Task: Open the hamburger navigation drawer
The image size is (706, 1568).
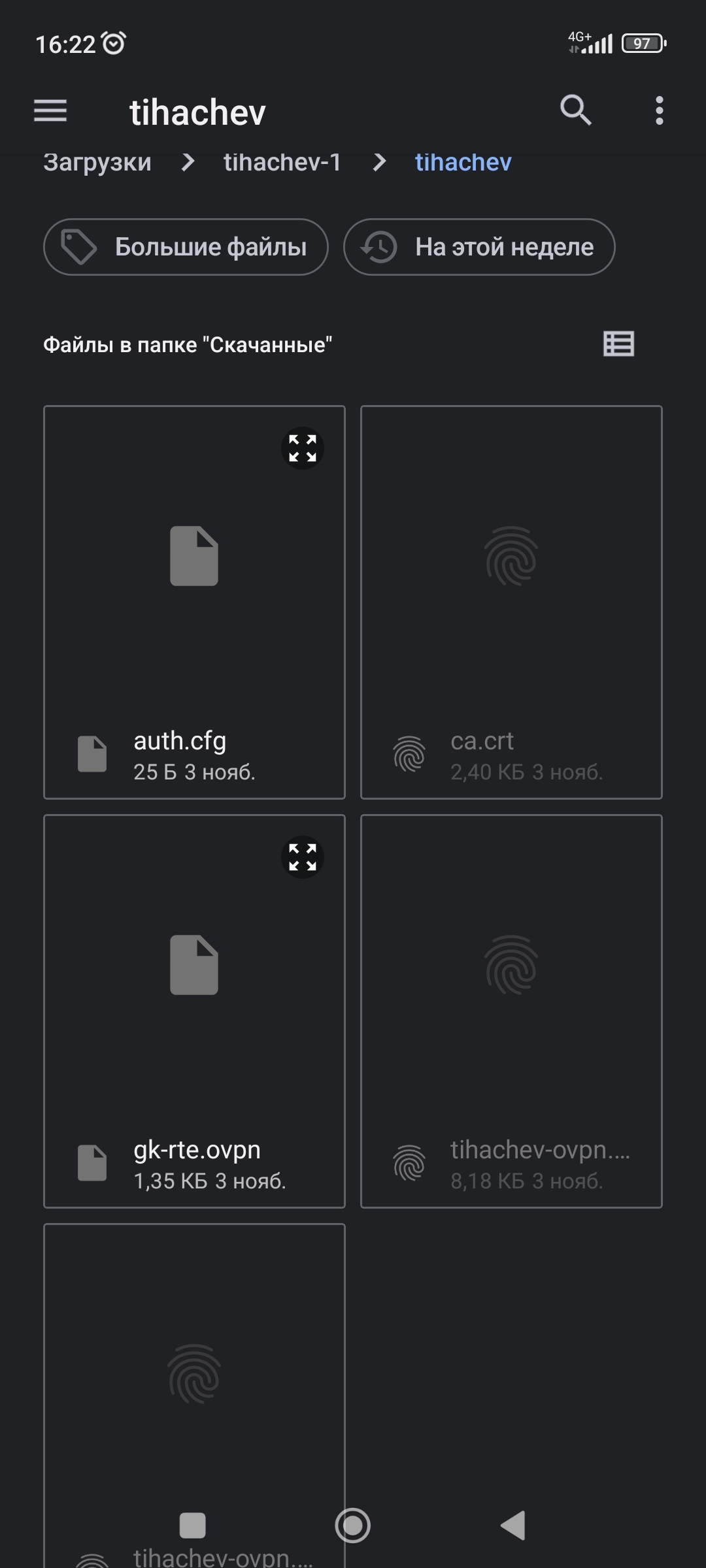Action: (50, 110)
